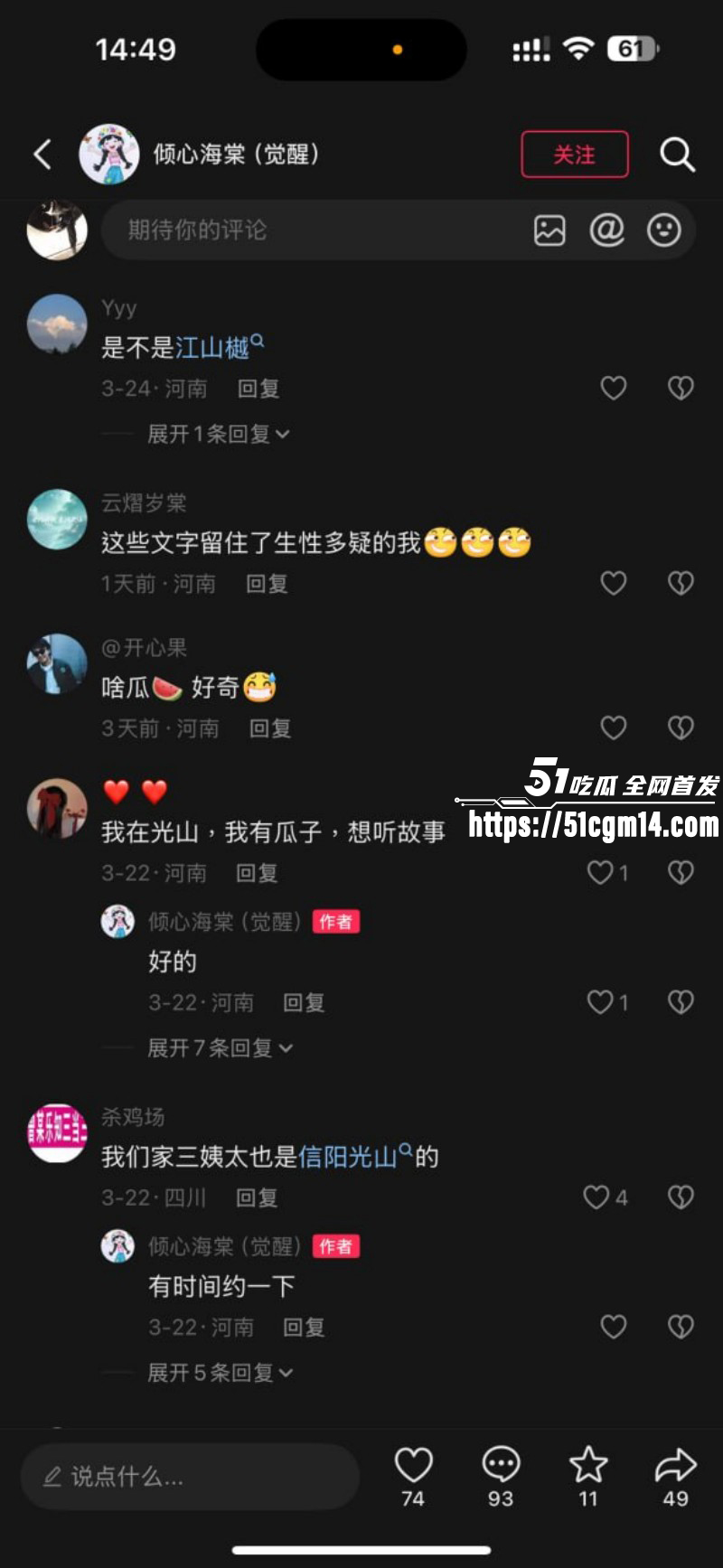This screenshot has width=723, height=1568.
Task: Tap the dislike icon on 云熠岁棠's comment
Action: click(x=680, y=583)
